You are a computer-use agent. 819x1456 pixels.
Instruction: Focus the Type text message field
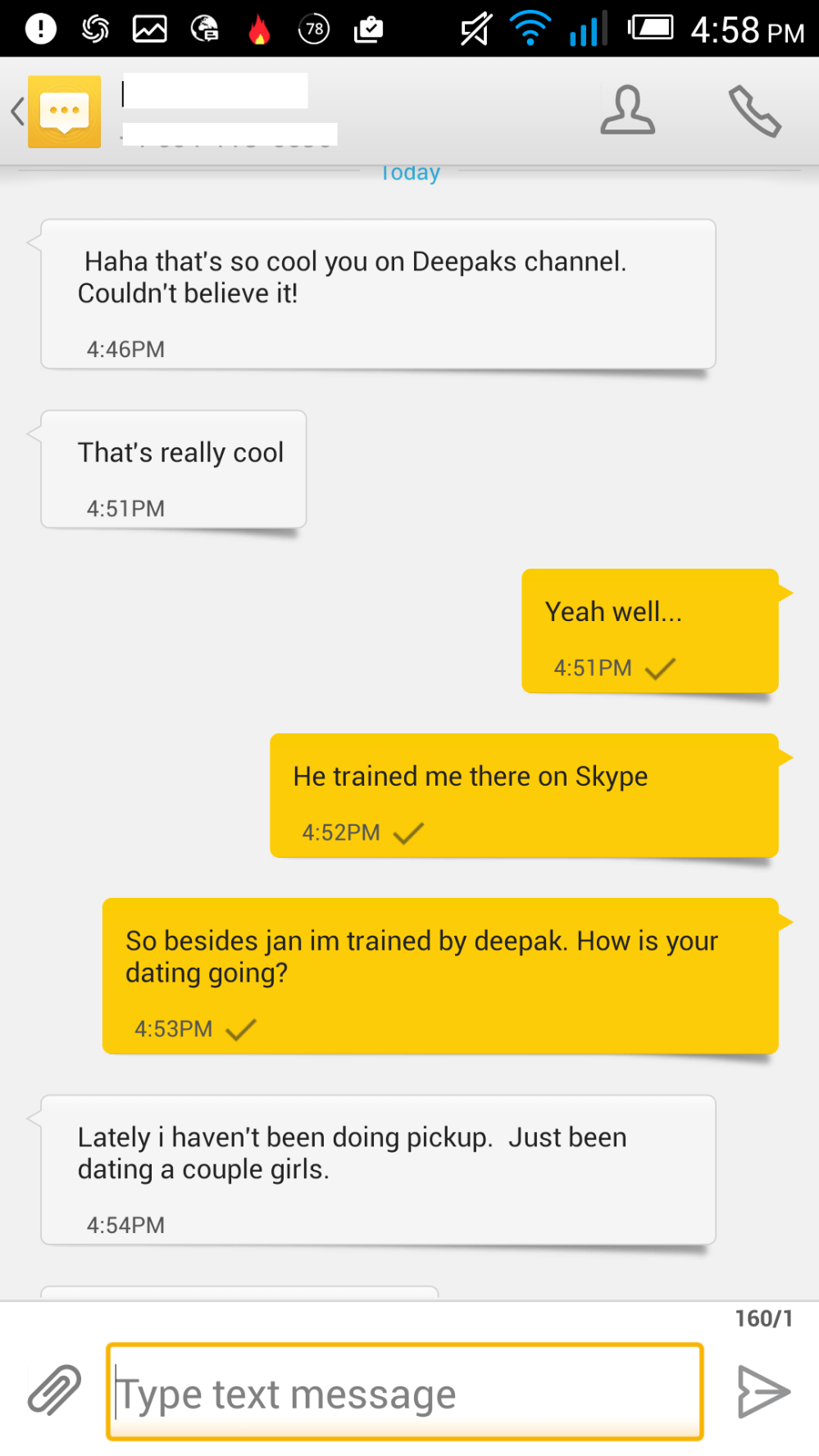pos(404,1392)
